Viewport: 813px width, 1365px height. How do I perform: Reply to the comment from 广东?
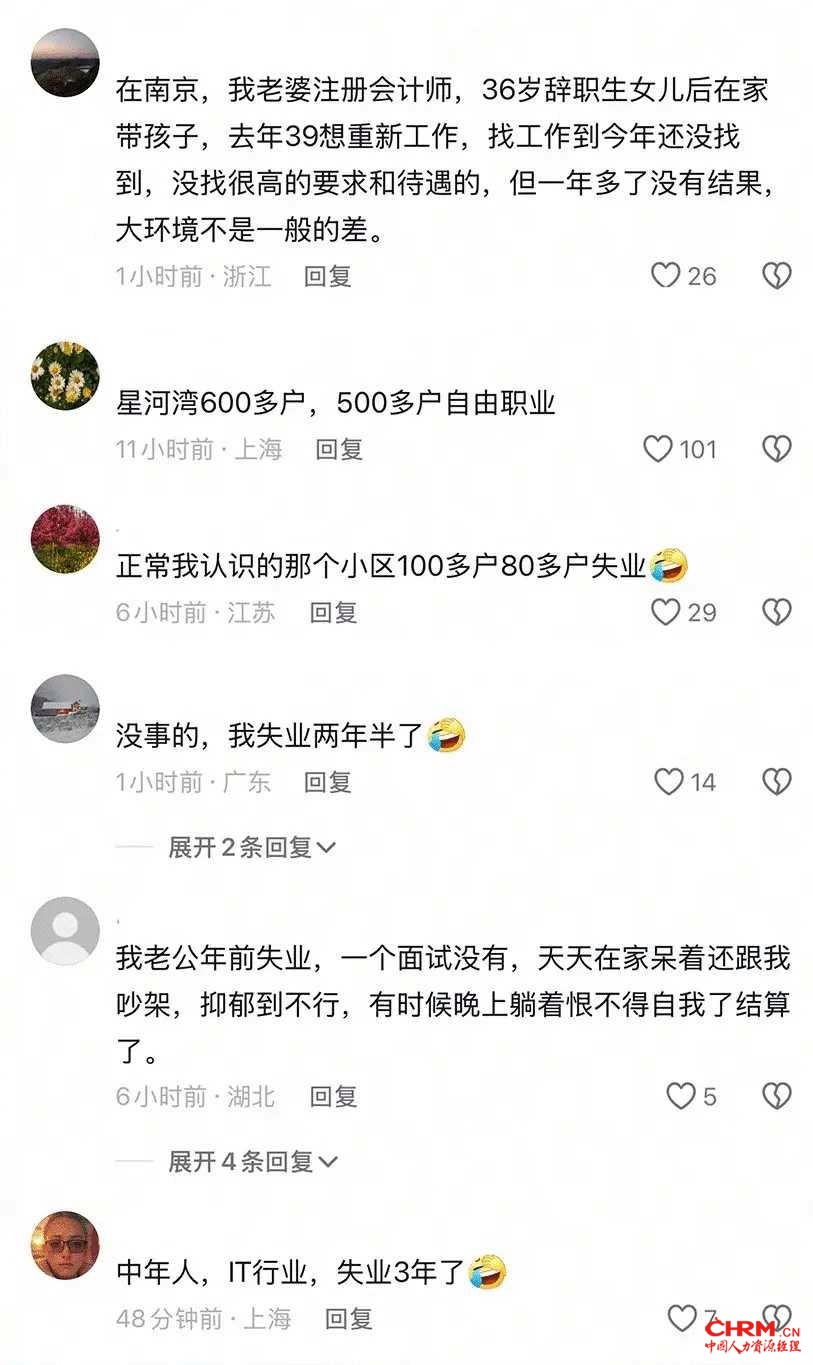pyautogui.click(x=328, y=782)
